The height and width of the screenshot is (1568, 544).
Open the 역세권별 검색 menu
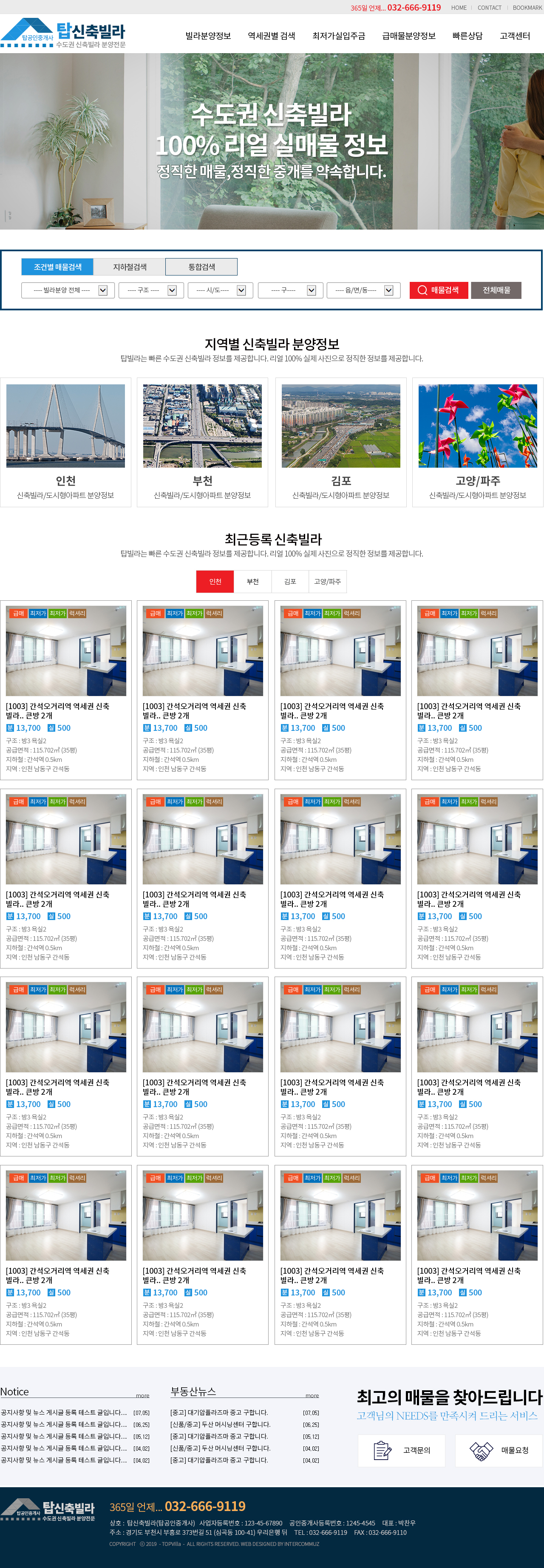(x=271, y=36)
